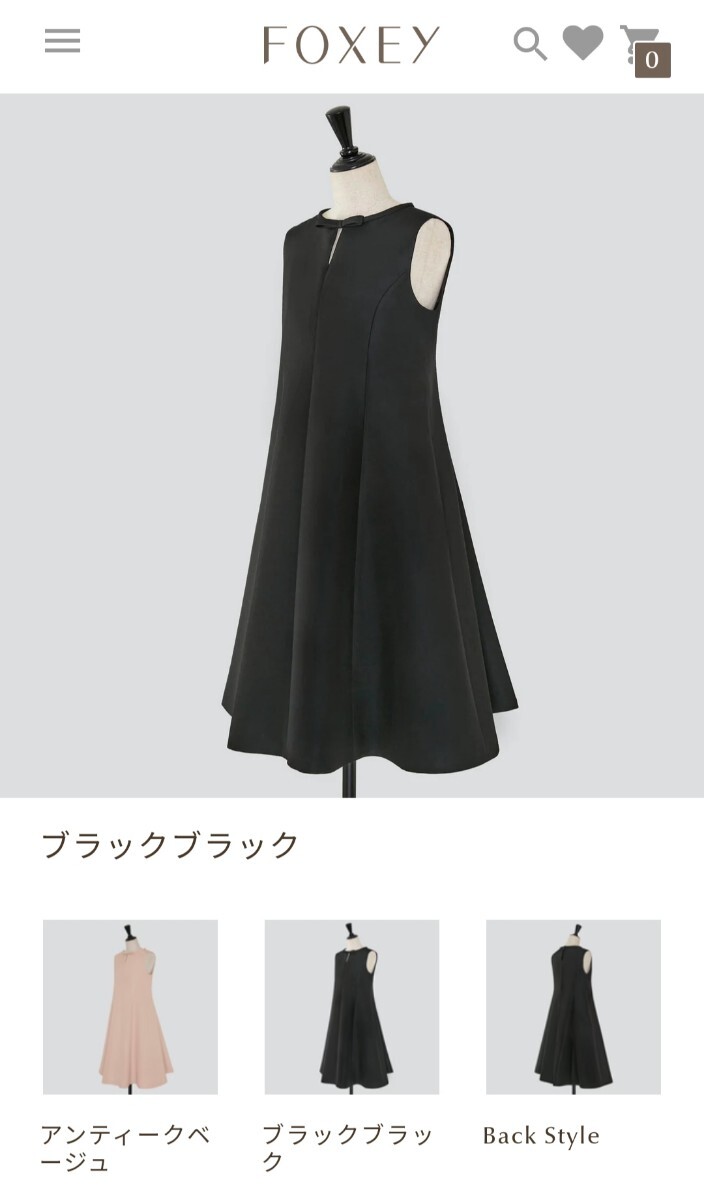Image resolution: width=704 pixels, height=1200 pixels.
Task: View the Back Style thumbnail
Action: pyautogui.click(x=573, y=1007)
